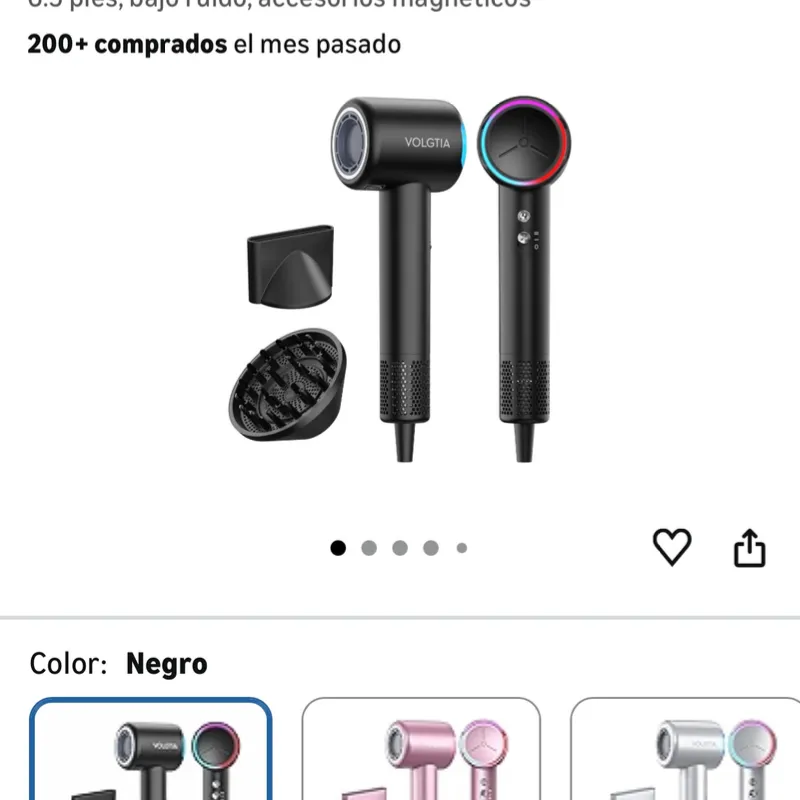The height and width of the screenshot is (800, 800).
Task: Select the Negro color option
Action: click(151, 750)
